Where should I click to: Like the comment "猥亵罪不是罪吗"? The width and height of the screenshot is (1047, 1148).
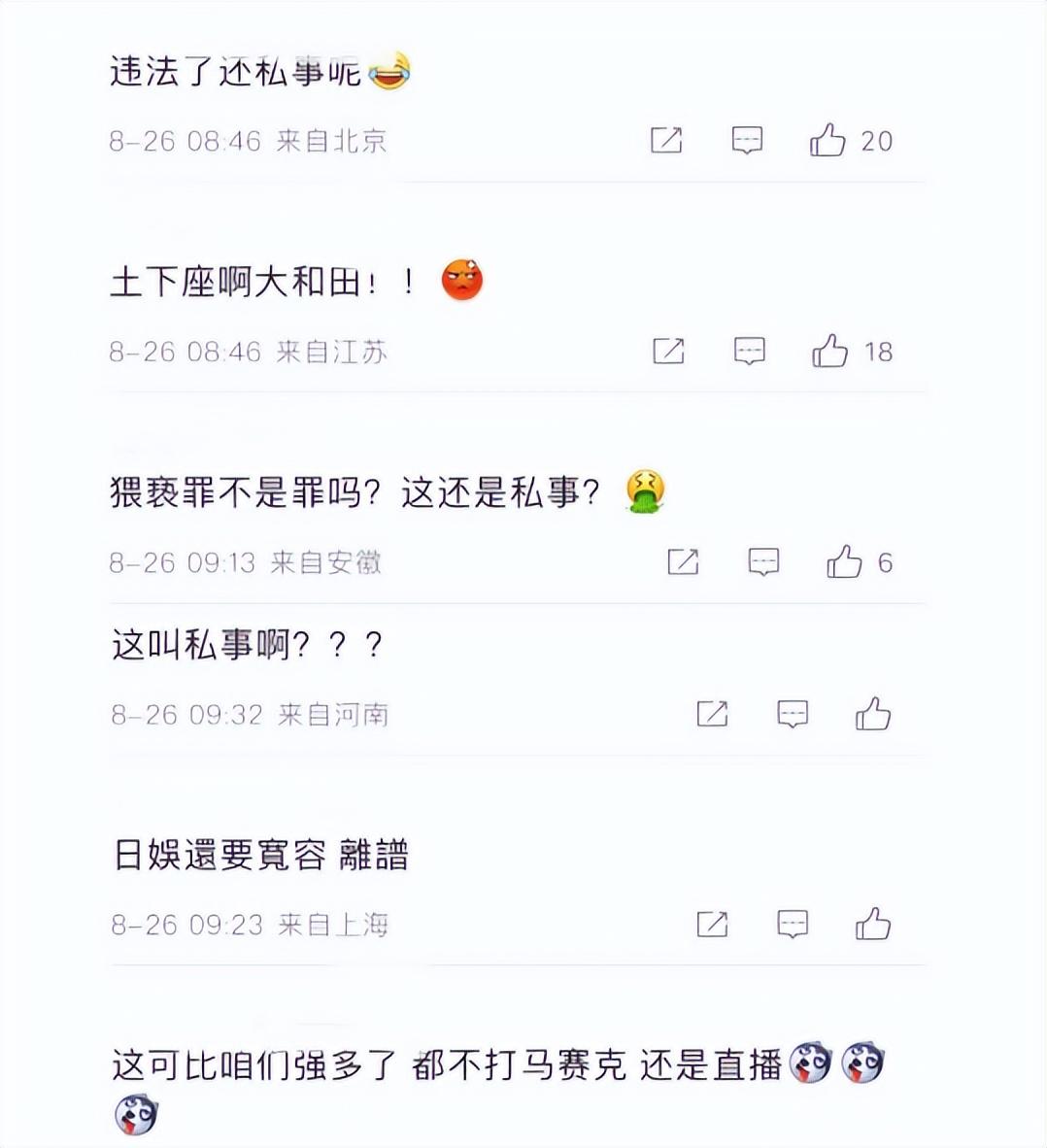tap(844, 561)
